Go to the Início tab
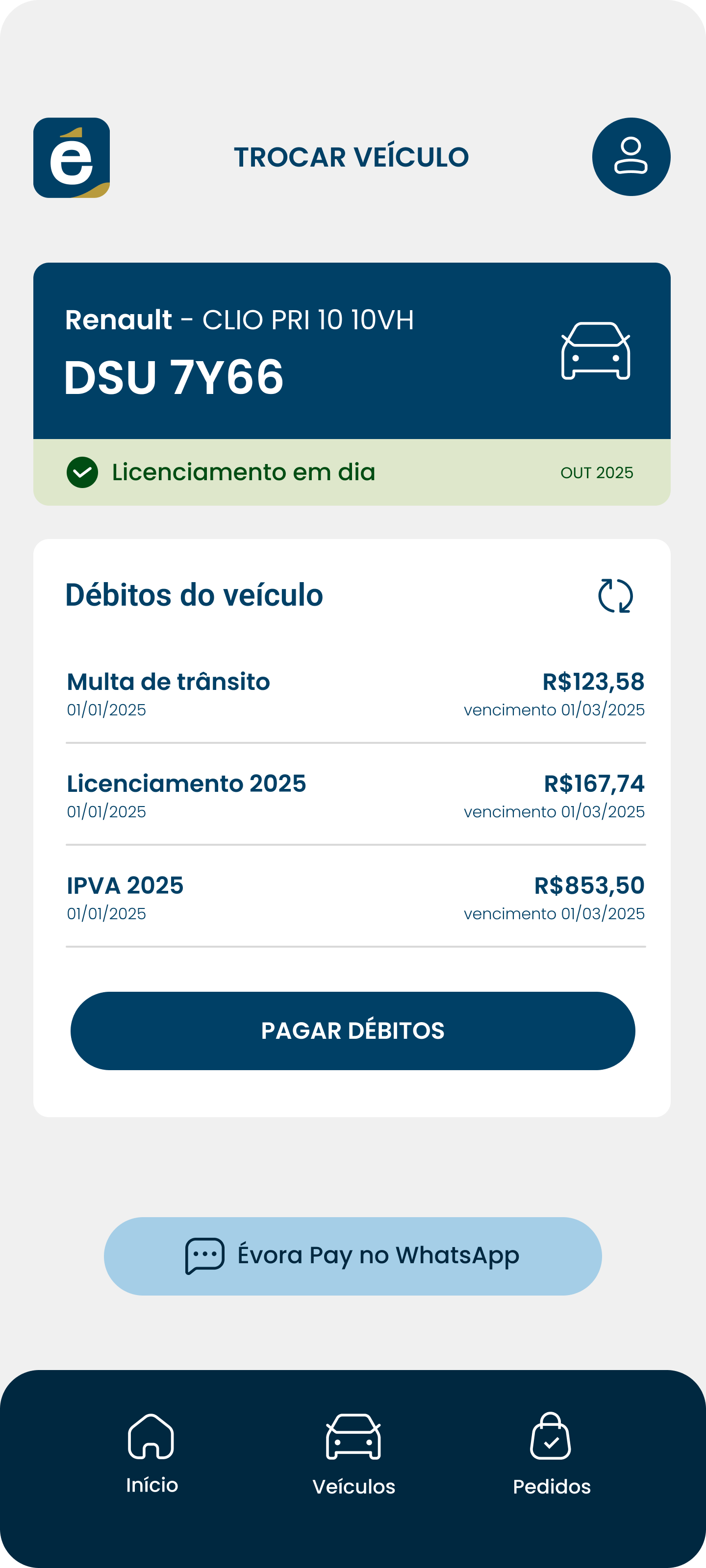The width and height of the screenshot is (706, 1568). [151, 1453]
